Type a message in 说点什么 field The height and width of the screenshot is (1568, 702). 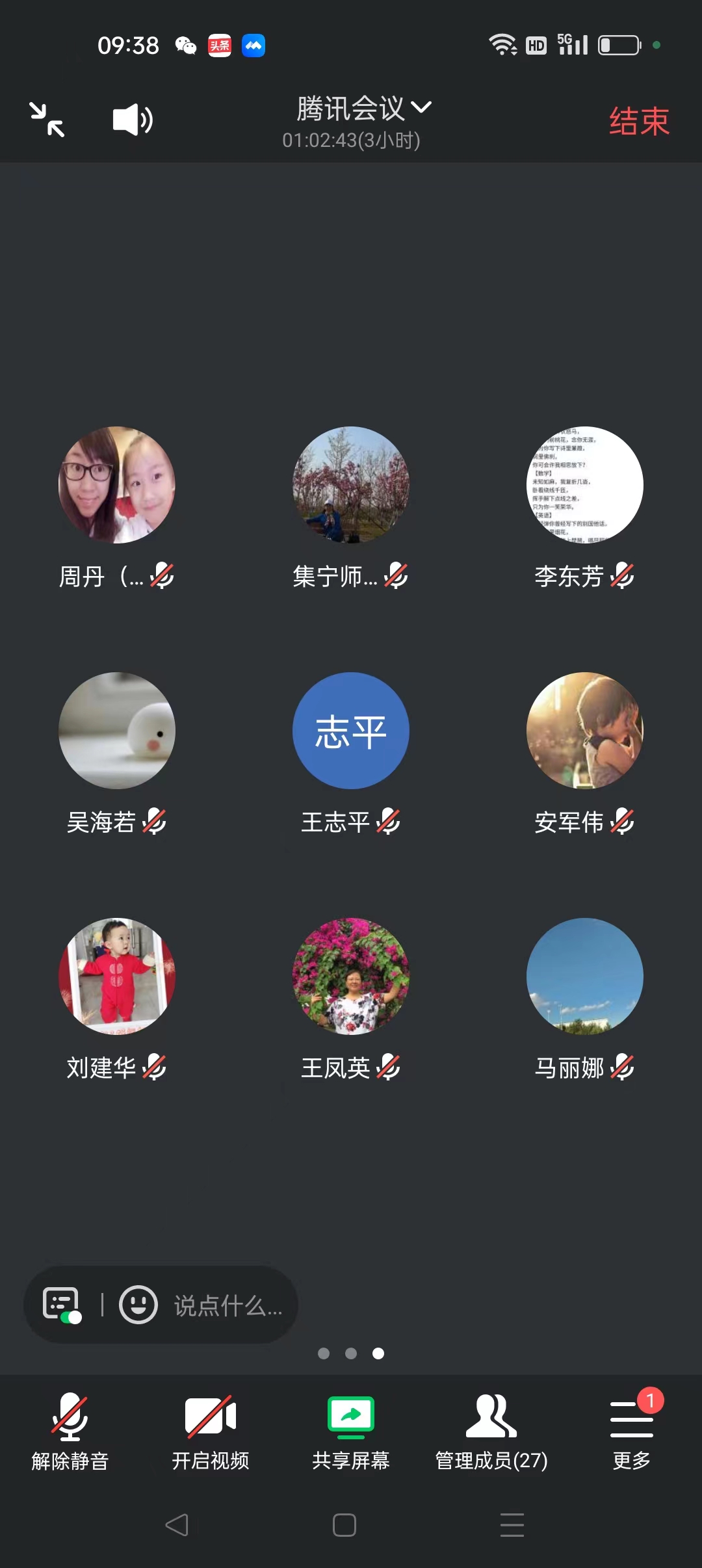pos(227,1305)
